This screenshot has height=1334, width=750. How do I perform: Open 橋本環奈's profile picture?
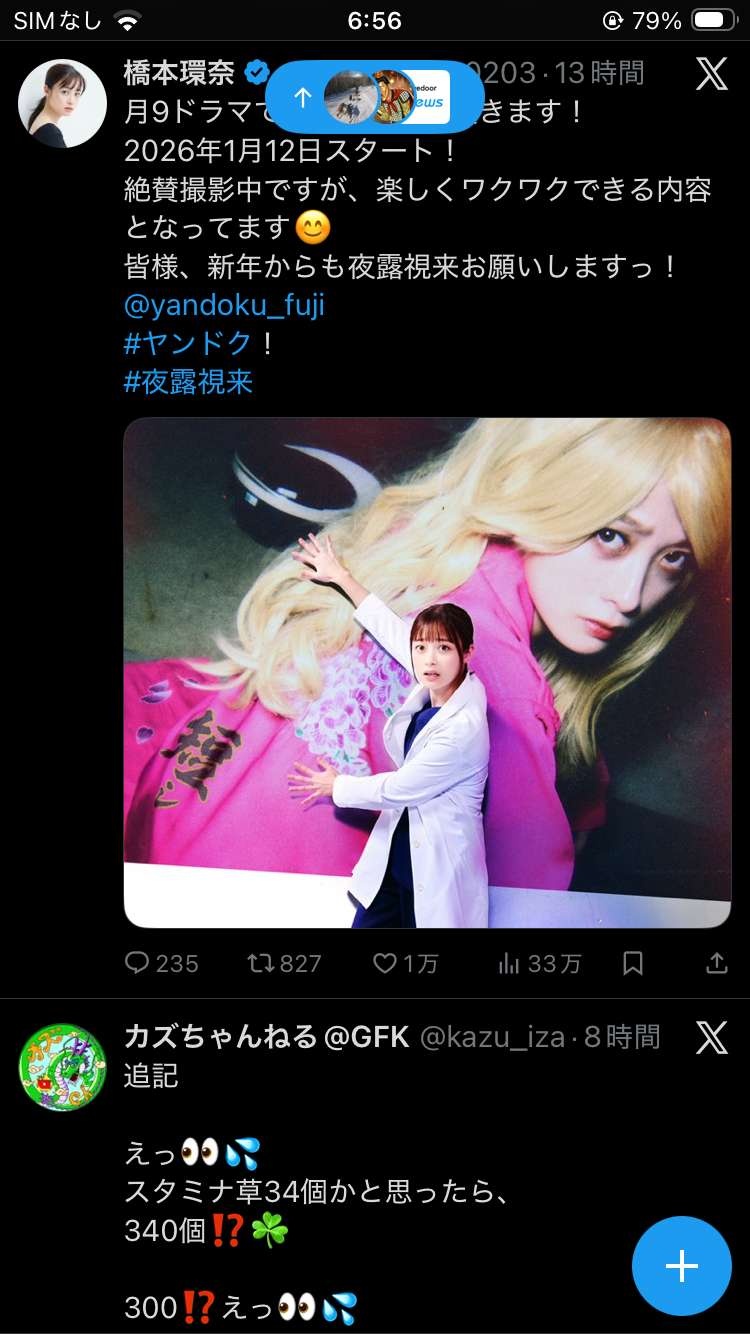(62, 103)
